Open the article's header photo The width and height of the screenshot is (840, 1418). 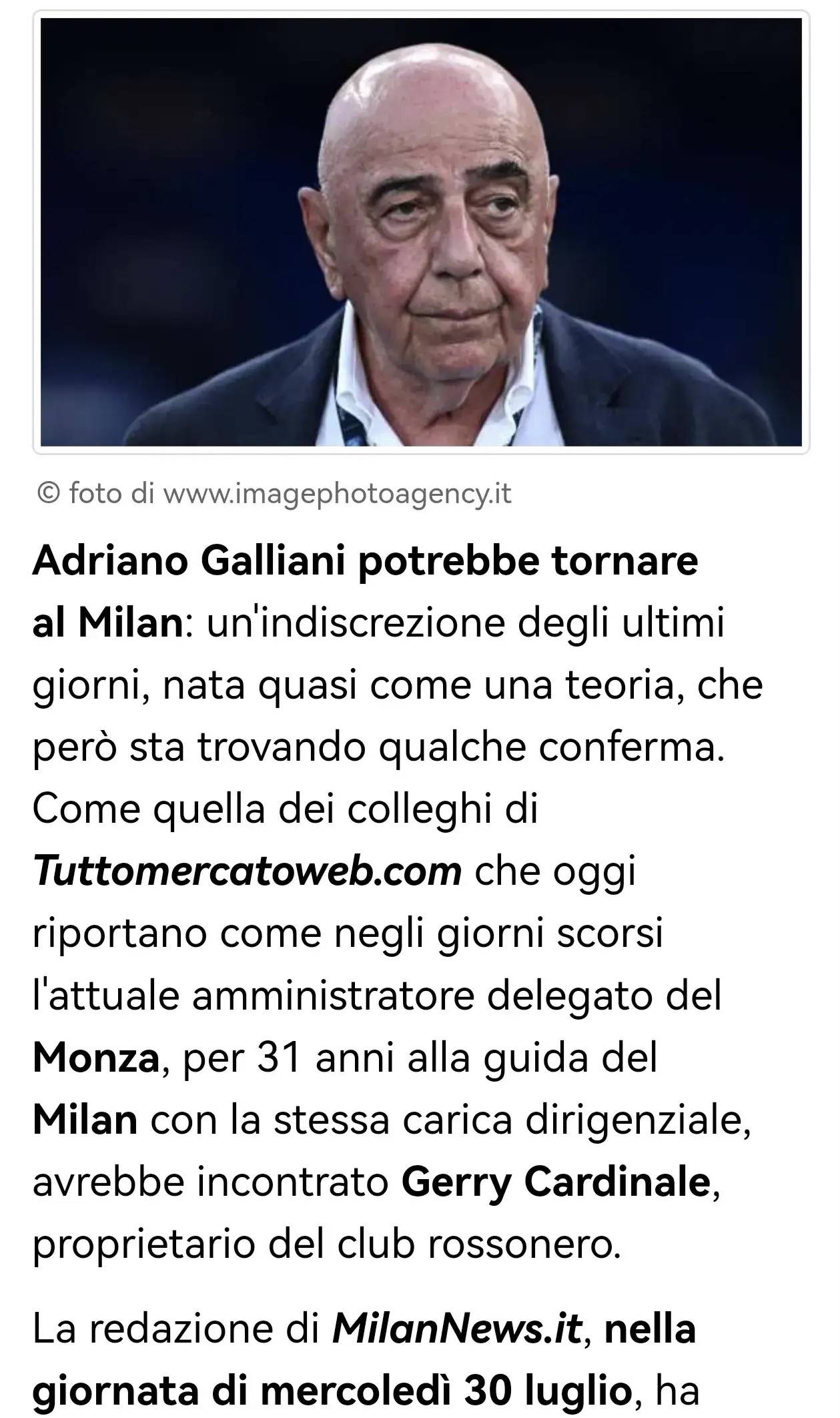click(421, 232)
